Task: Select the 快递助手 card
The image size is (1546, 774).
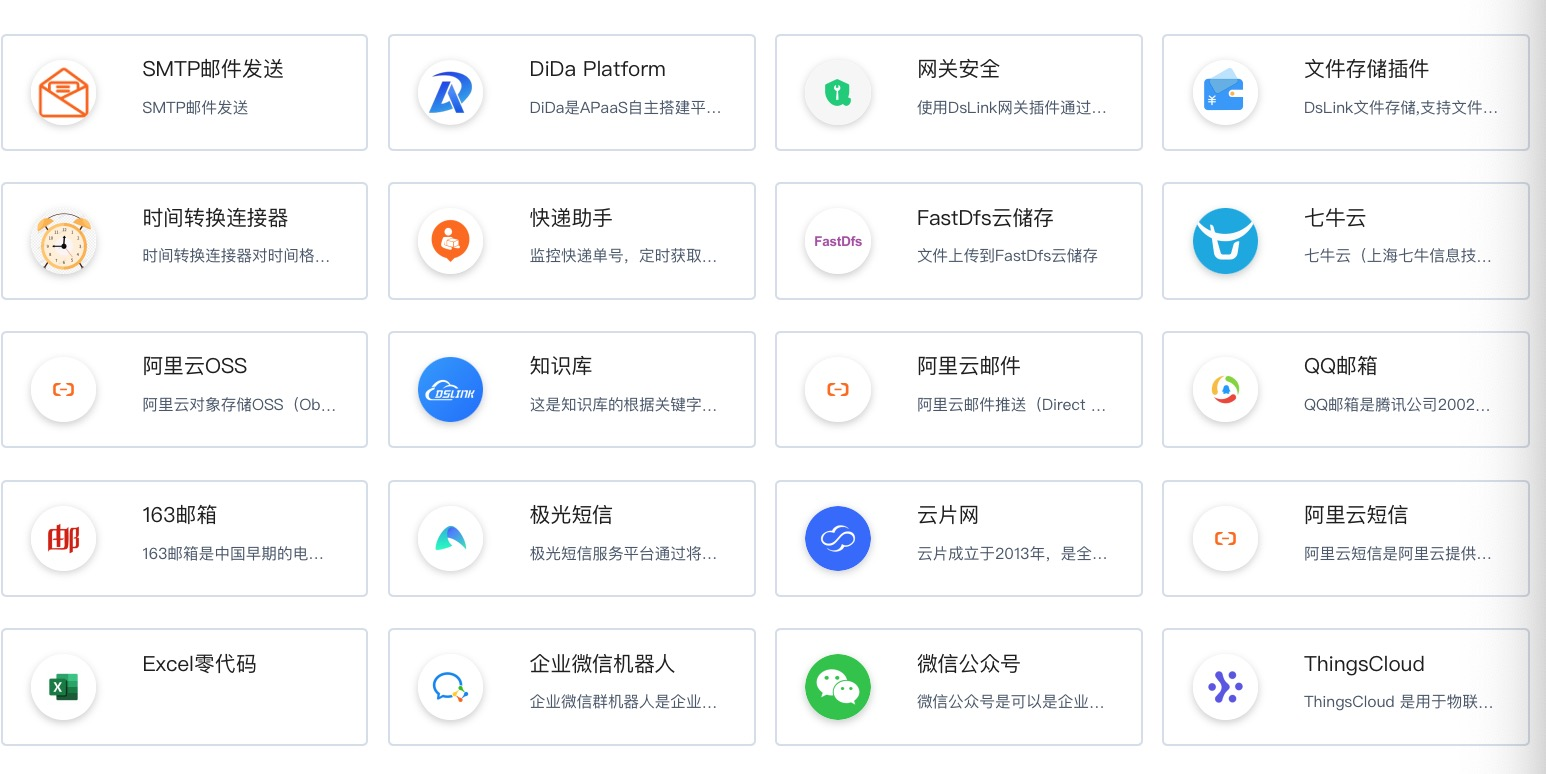Action: [571, 241]
